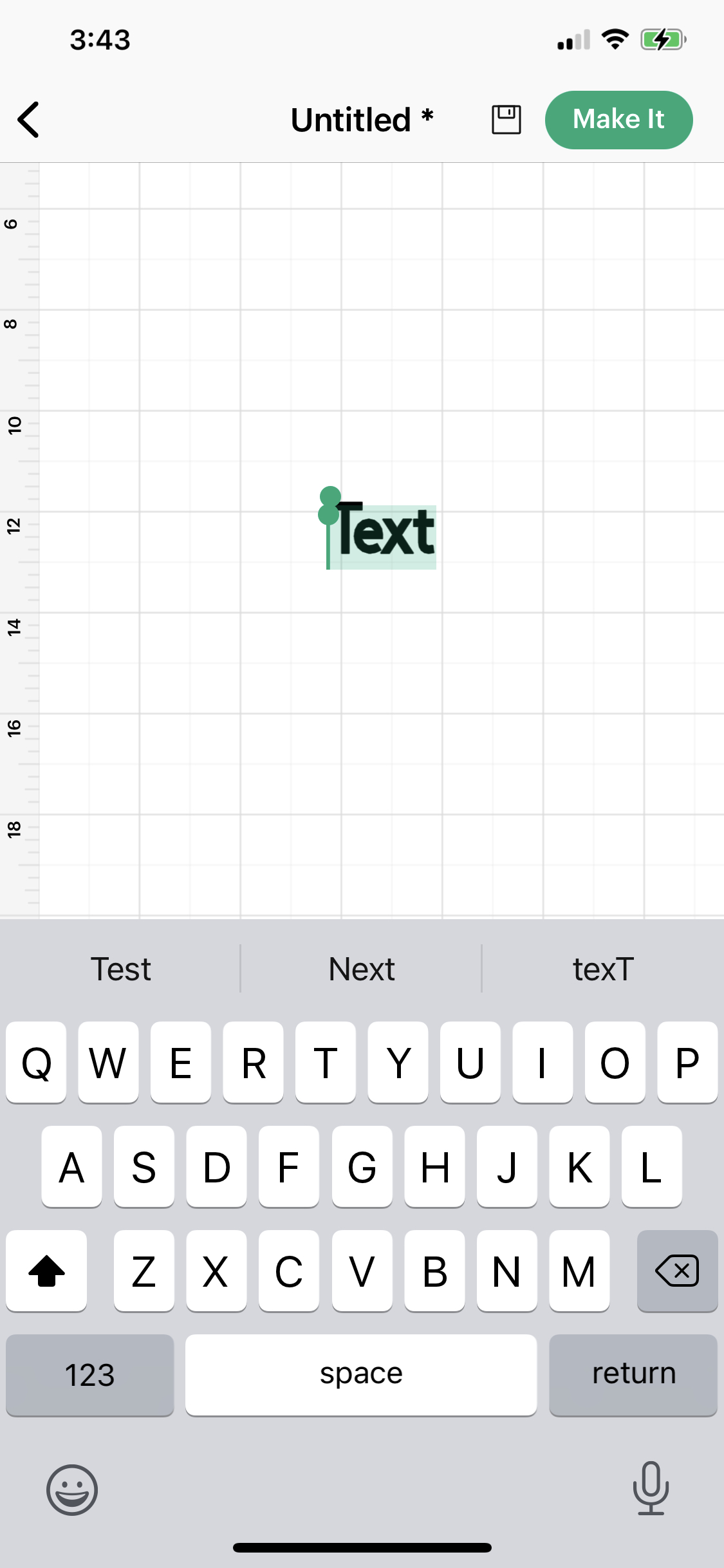Start dictation with the microphone icon

[651, 1488]
